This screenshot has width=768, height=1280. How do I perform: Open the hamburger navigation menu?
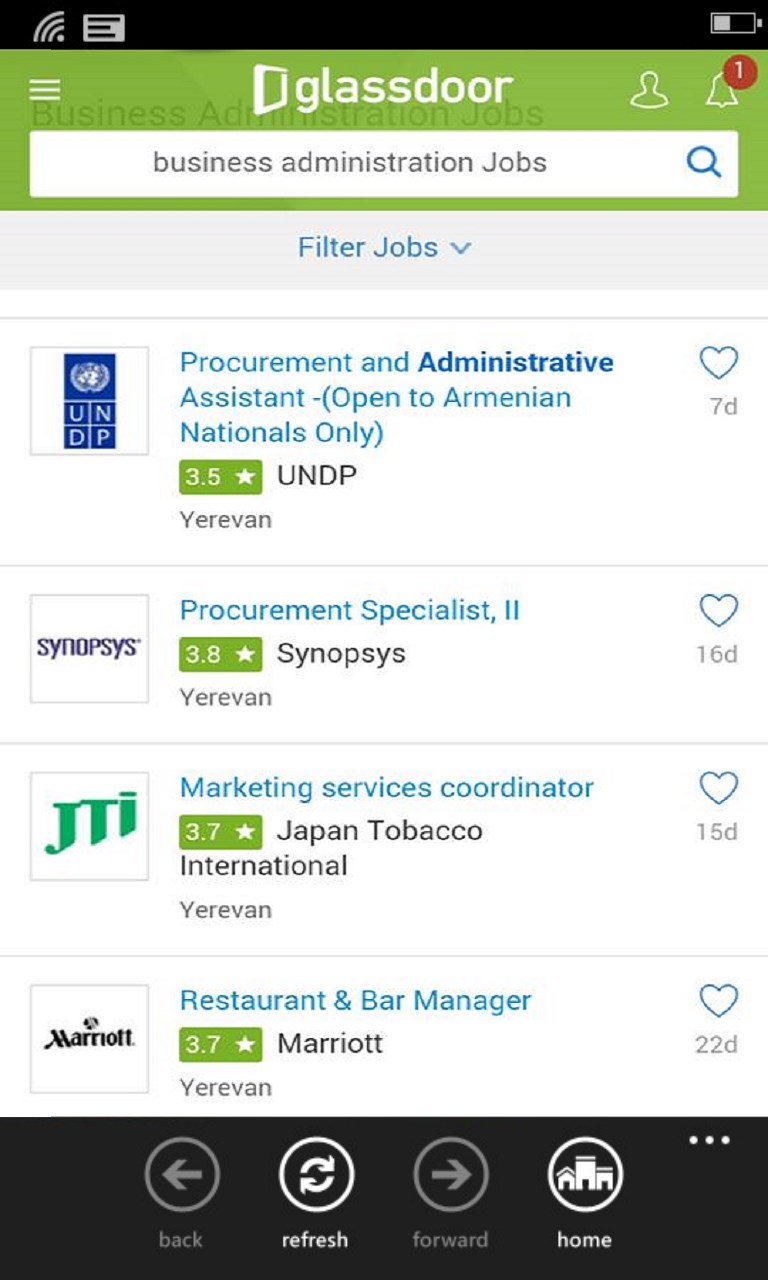[x=44, y=89]
